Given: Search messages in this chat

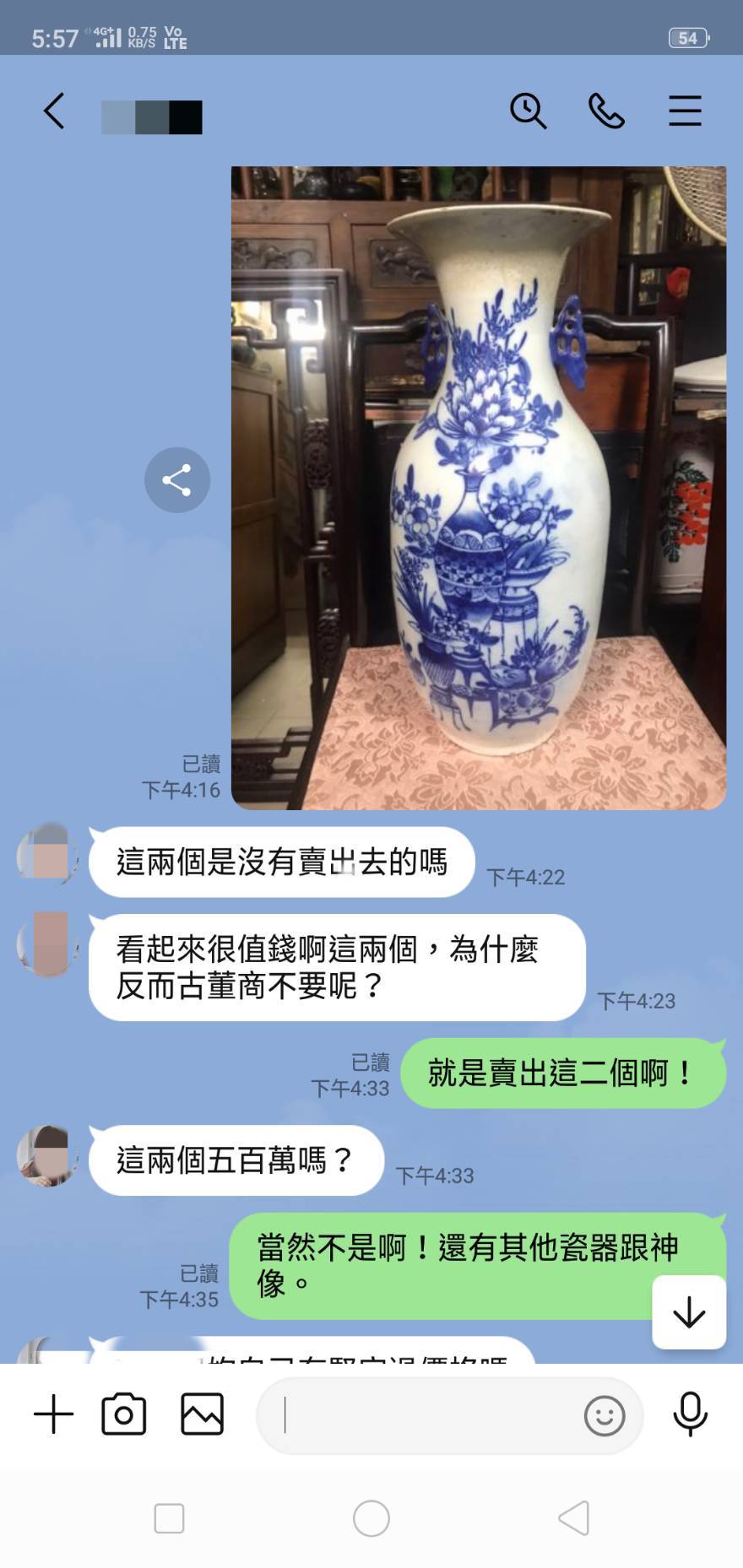Looking at the screenshot, I should [x=529, y=111].
